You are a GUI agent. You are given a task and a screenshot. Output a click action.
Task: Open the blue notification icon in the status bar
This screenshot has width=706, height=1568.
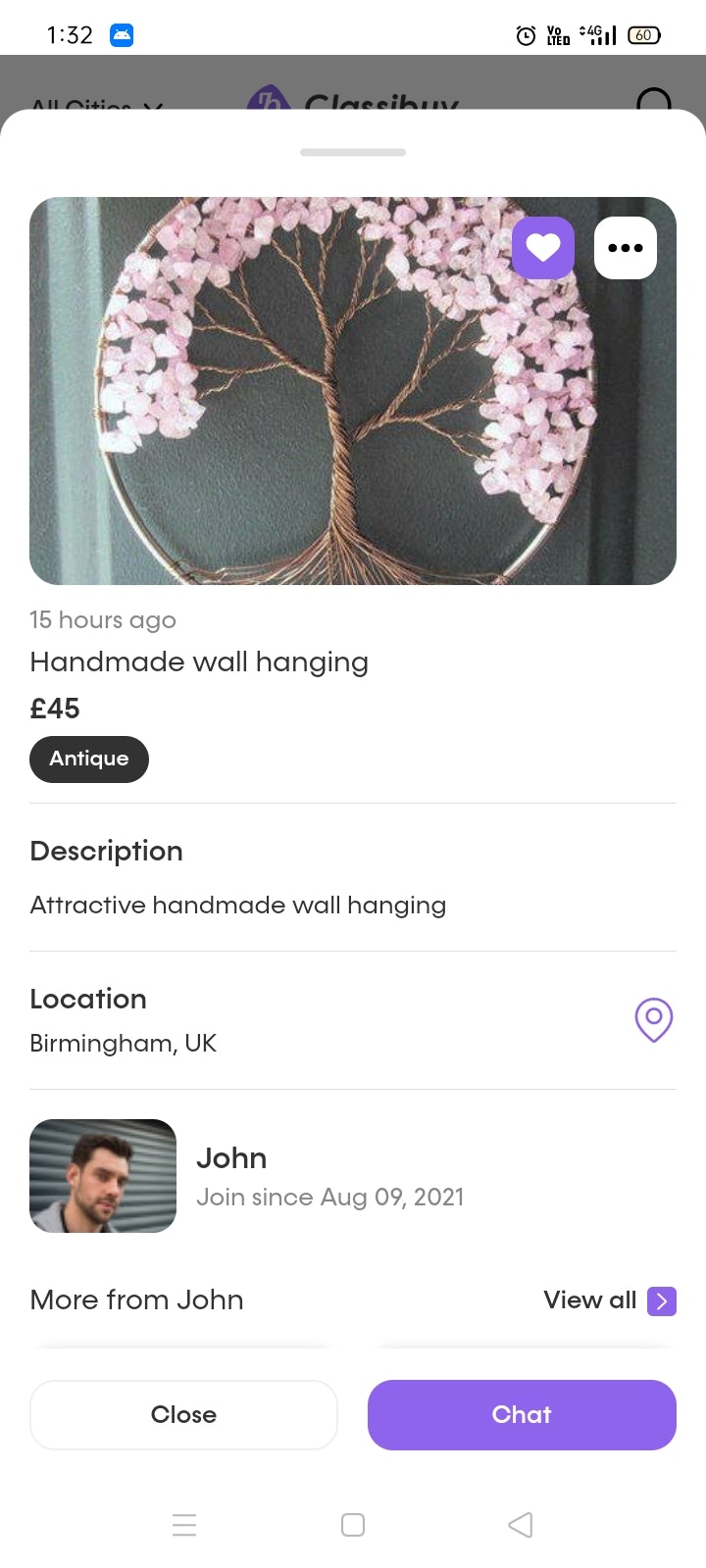[x=122, y=35]
